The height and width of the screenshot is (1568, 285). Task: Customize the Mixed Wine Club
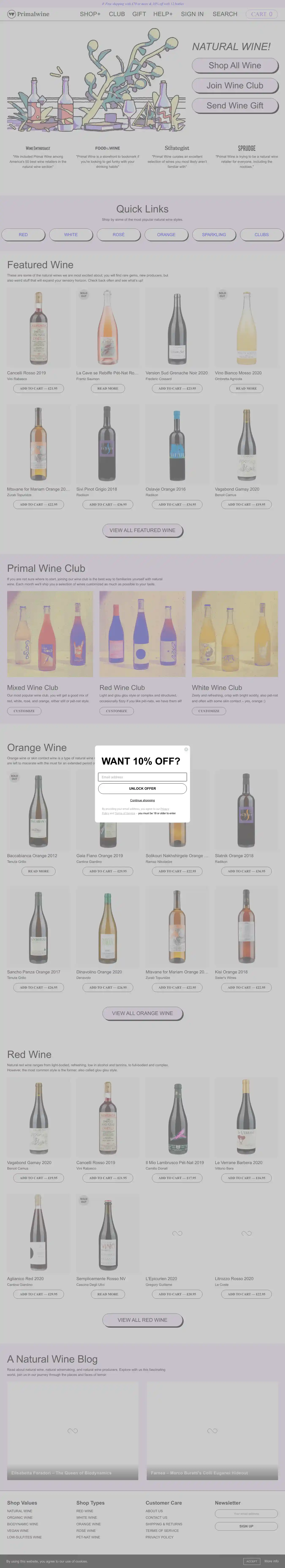tap(24, 711)
